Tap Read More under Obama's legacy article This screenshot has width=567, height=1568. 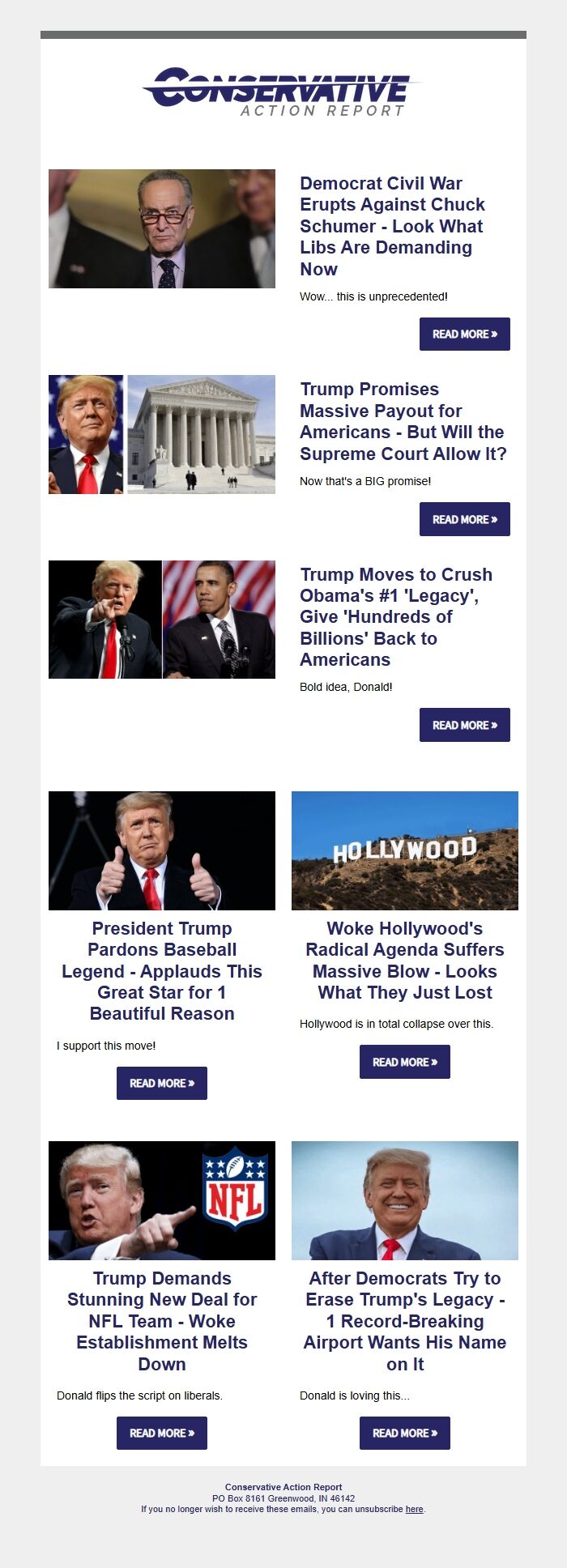pos(464,725)
